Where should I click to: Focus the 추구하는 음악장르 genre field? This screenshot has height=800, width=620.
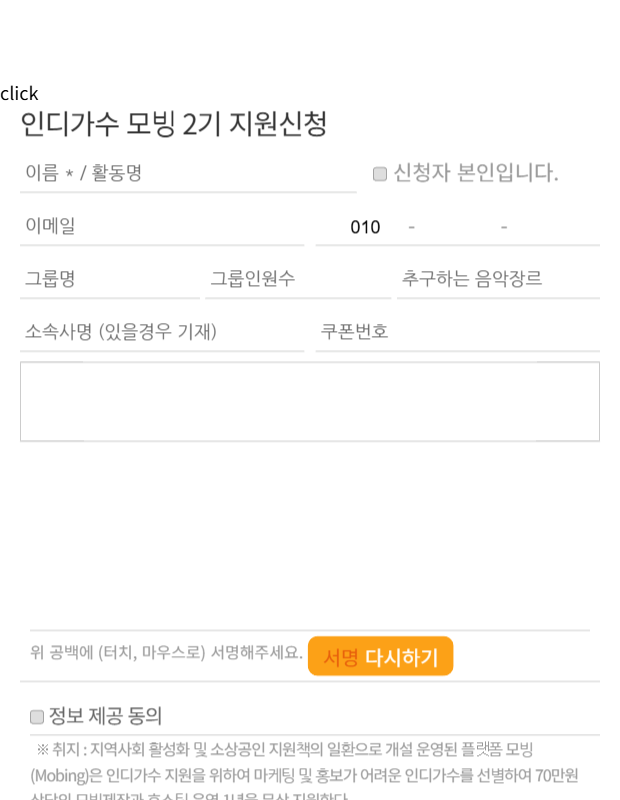point(498,279)
